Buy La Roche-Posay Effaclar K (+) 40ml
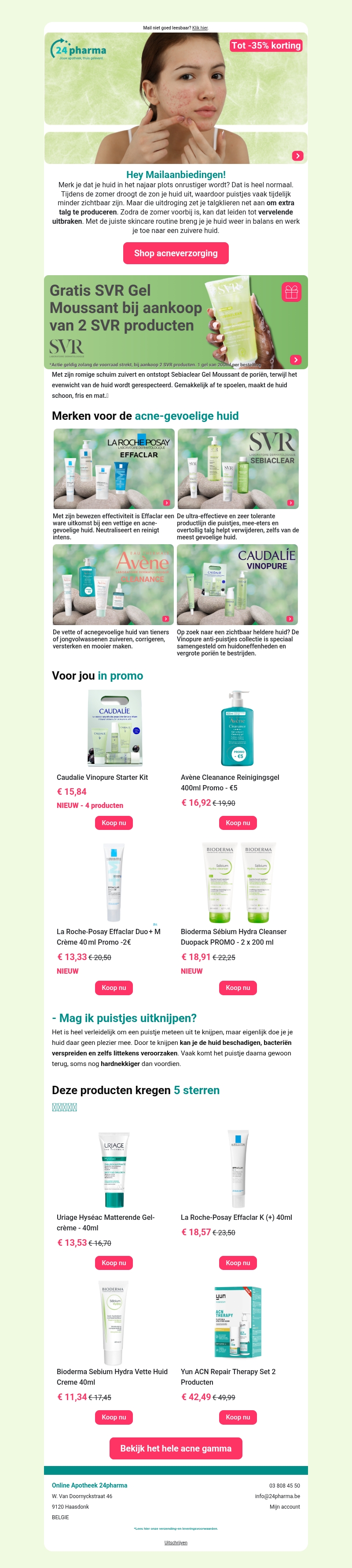The width and height of the screenshot is (352, 1568). (238, 1263)
